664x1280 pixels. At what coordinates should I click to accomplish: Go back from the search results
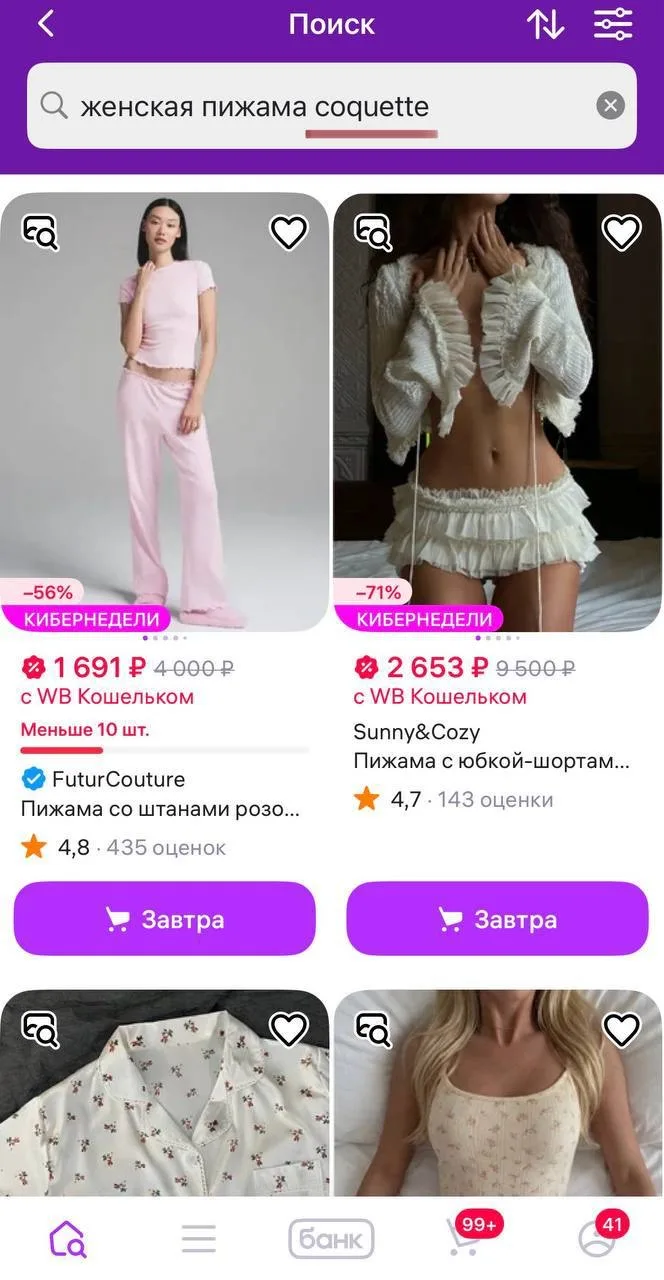tap(46, 24)
